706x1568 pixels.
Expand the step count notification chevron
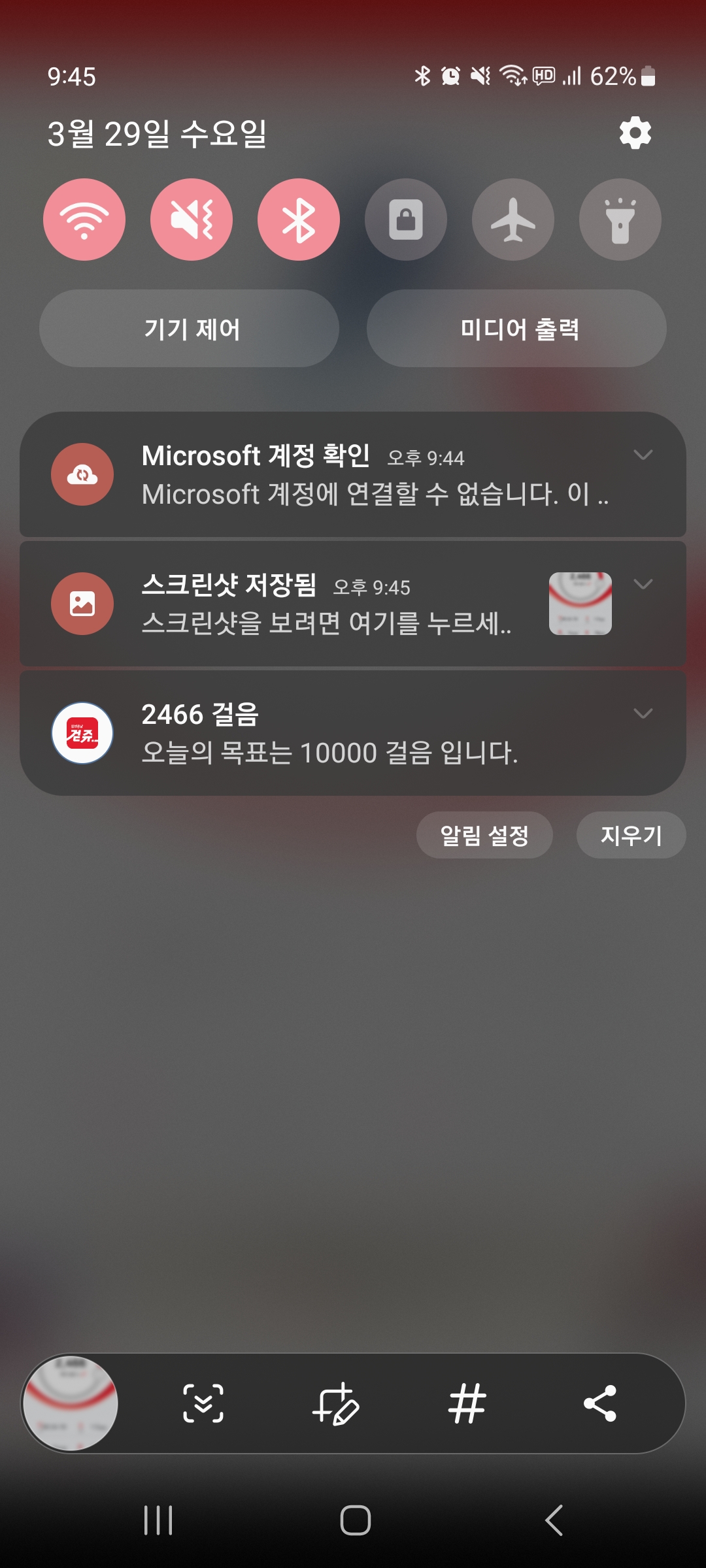coord(643,713)
